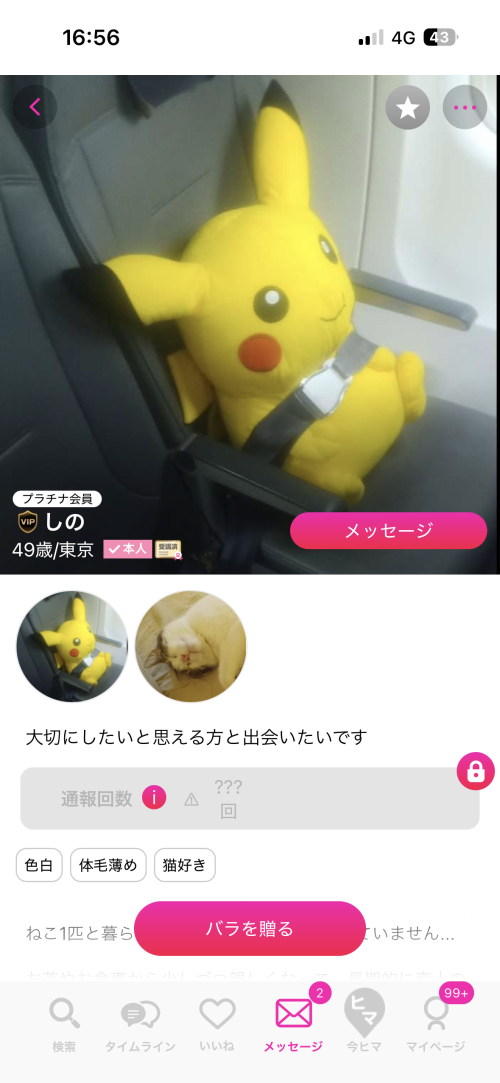500x1083 pixels.
Task: Select the 体毛薄め tag
Action: [x=108, y=865]
